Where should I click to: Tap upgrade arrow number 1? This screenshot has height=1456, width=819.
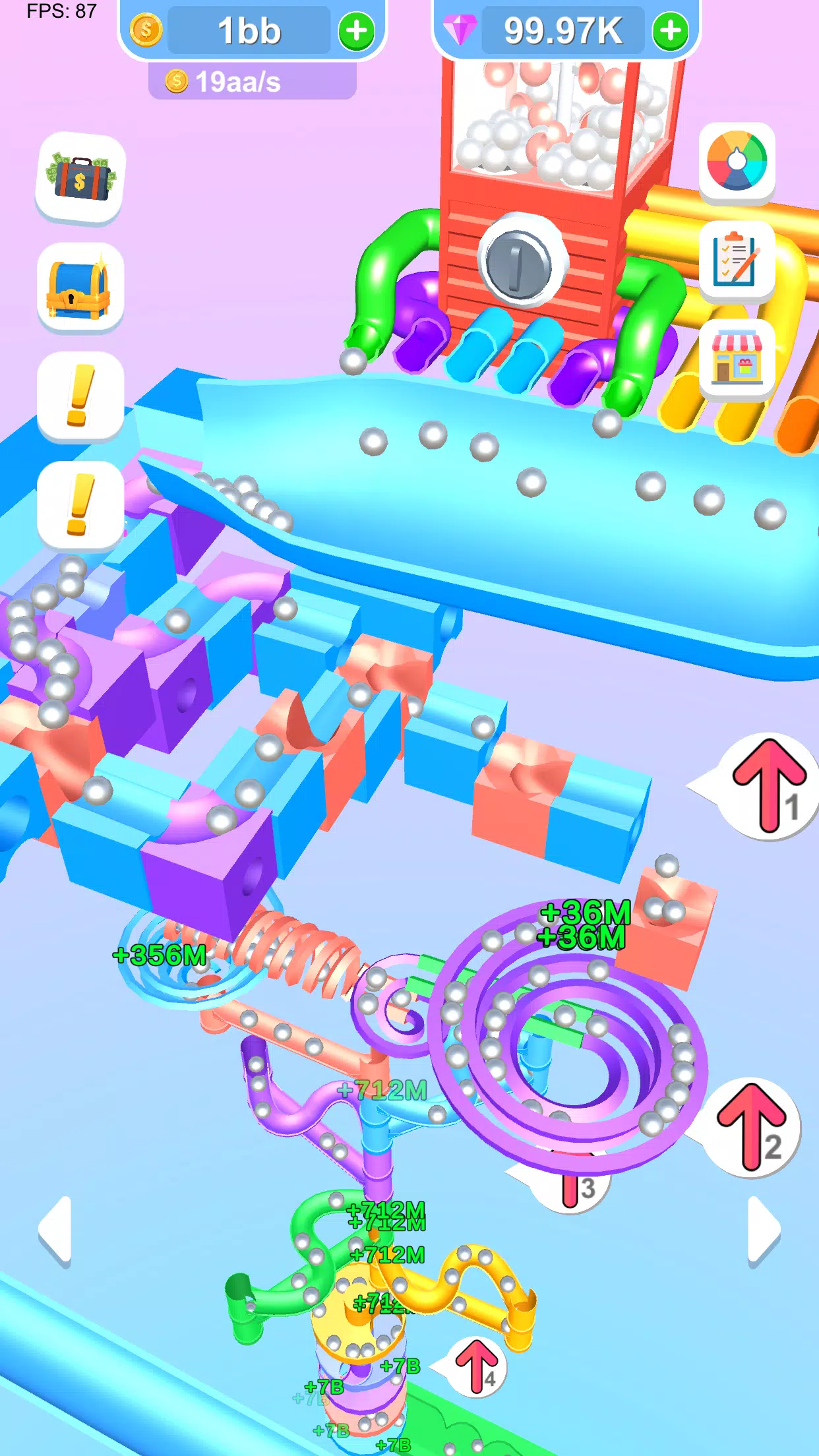(768, 786)
